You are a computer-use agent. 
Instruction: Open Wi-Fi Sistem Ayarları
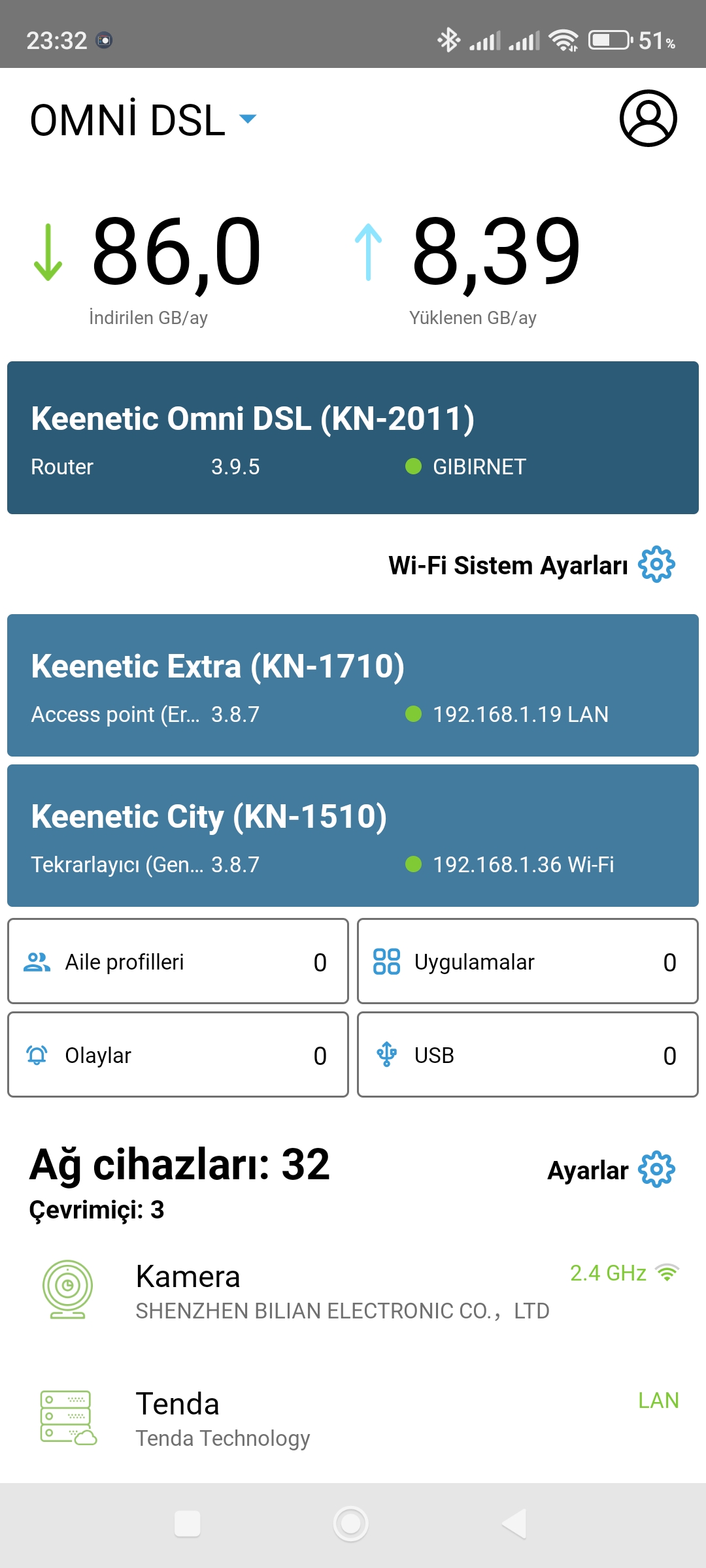coord(531,565)
